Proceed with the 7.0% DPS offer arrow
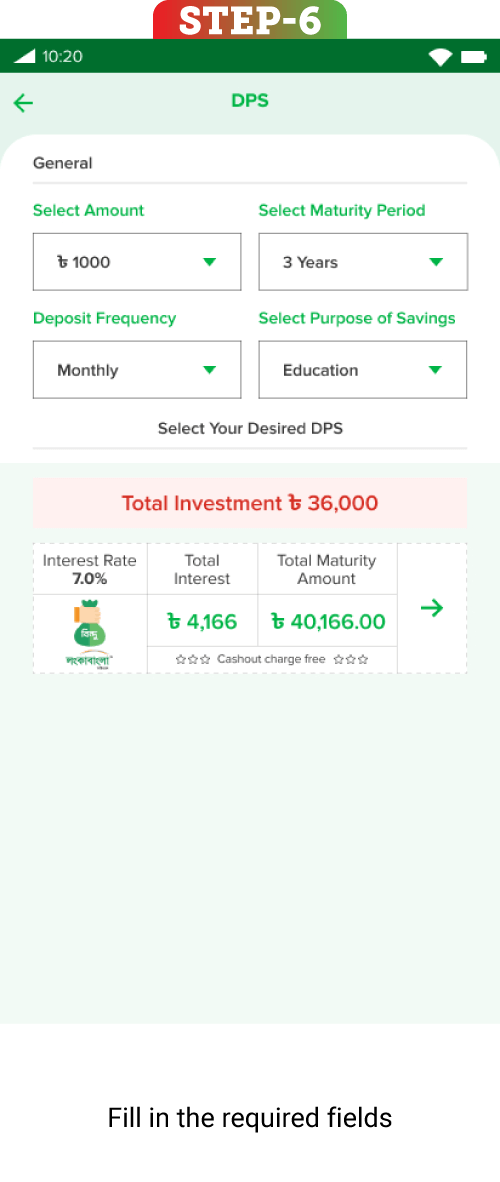The image size is (500, 1182). [432, 608]
